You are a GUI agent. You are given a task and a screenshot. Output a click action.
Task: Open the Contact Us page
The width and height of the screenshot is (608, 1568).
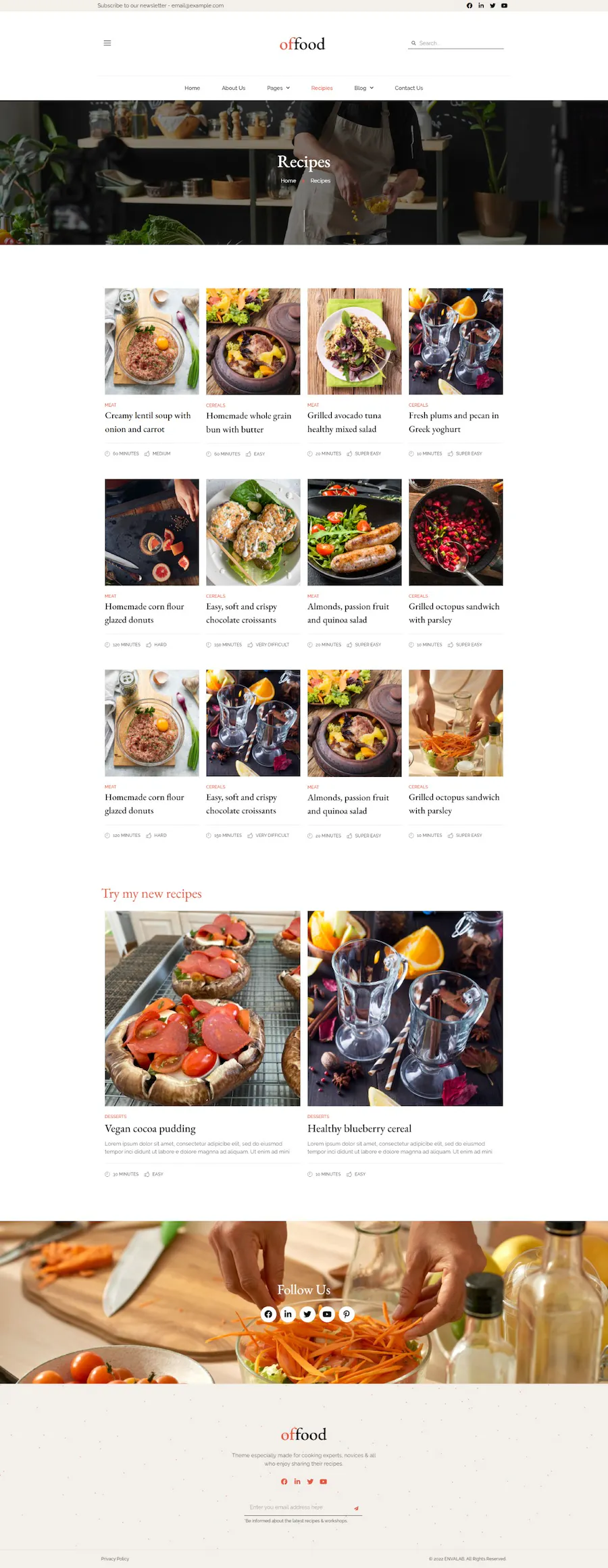[409, 88]
